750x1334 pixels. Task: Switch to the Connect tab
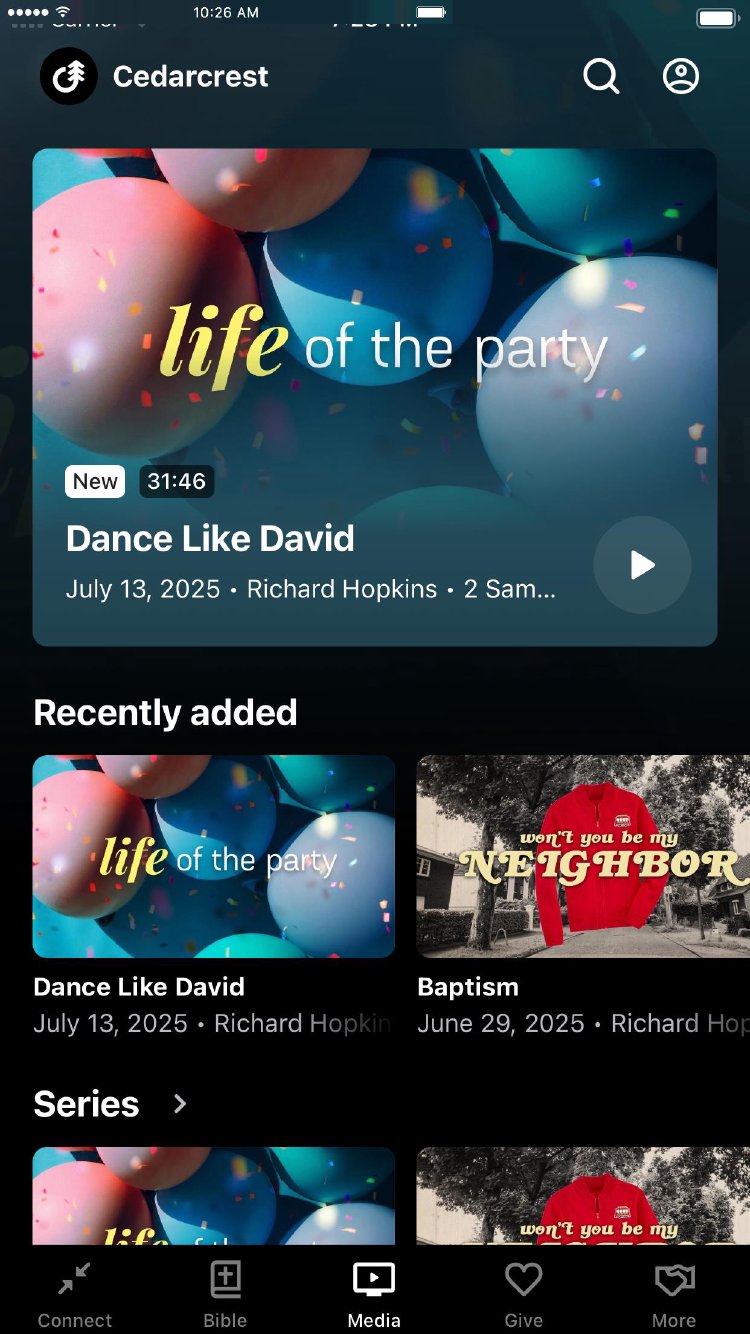(x=75, y=1293)
